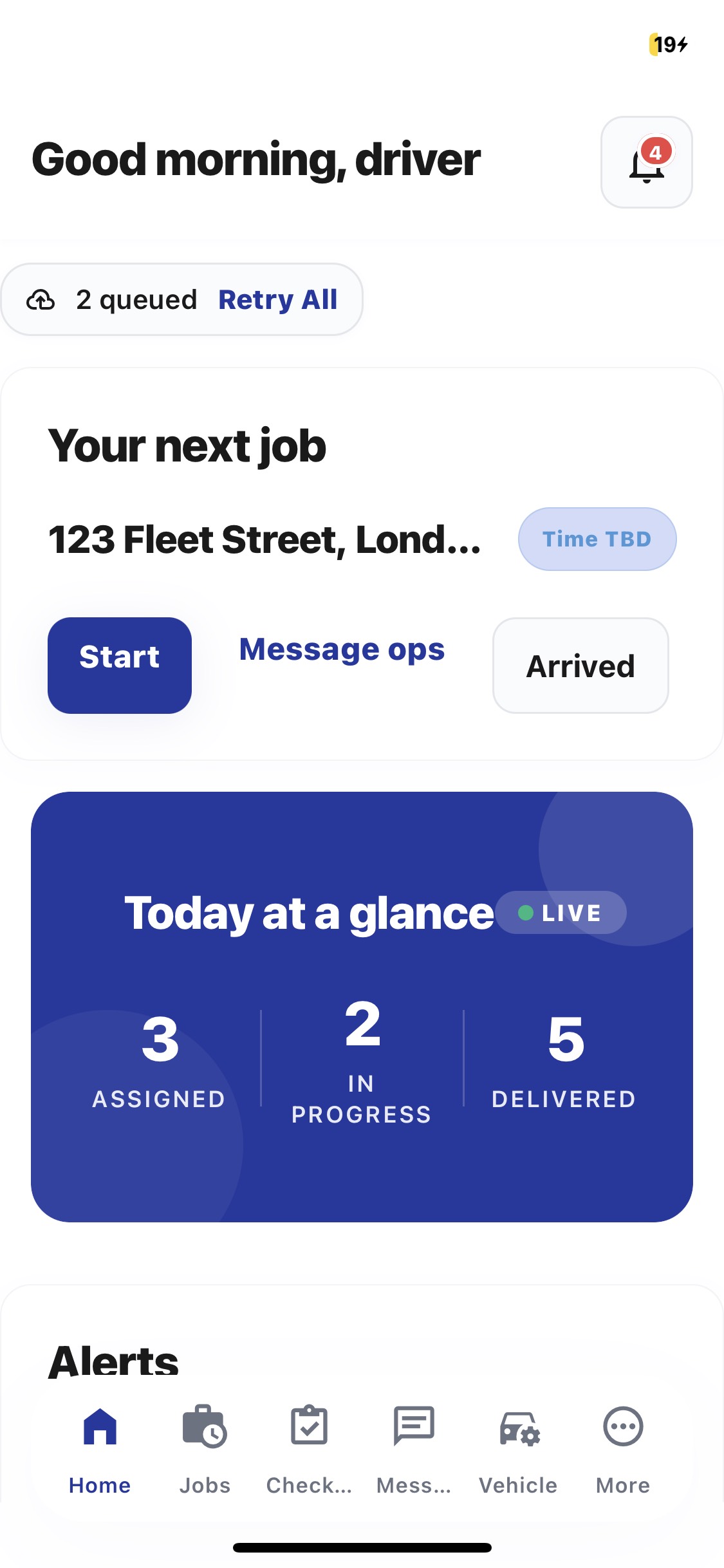Tap the LIVE indicator badge
Viewport: 724px width, 1568px height.
561,911
